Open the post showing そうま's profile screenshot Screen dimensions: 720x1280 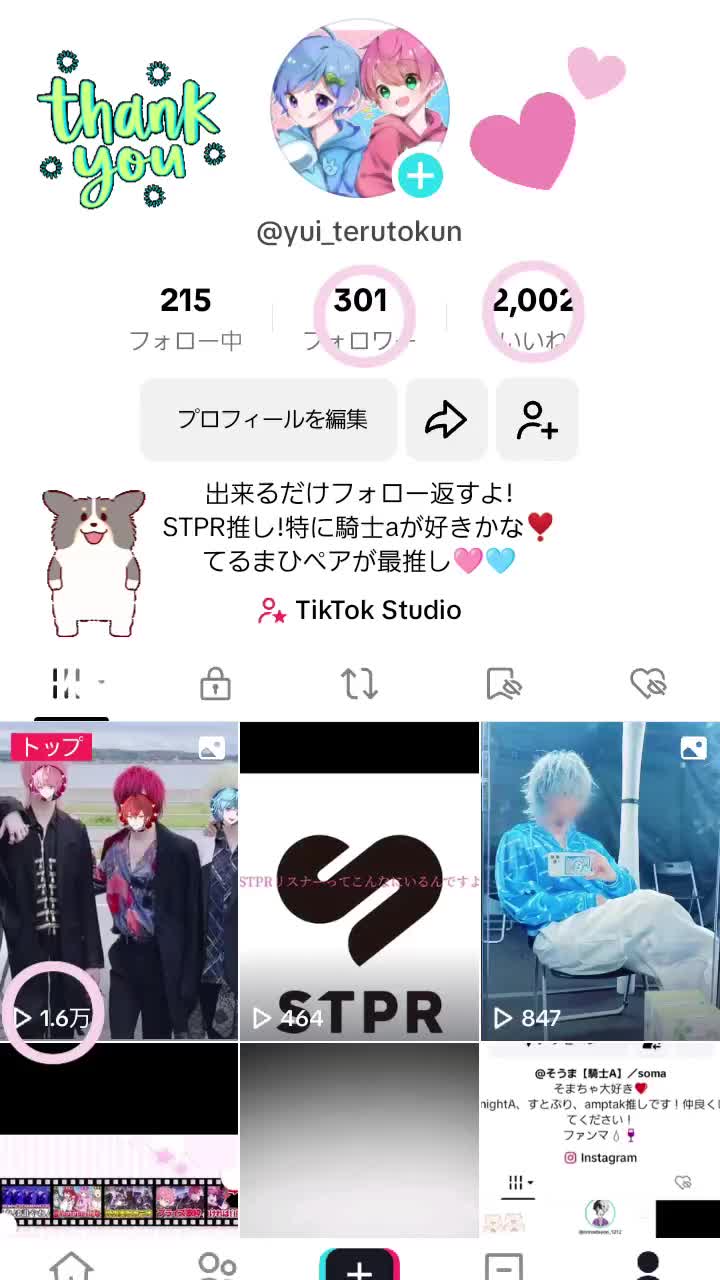pyautogui.click(x=600, y=1140)
